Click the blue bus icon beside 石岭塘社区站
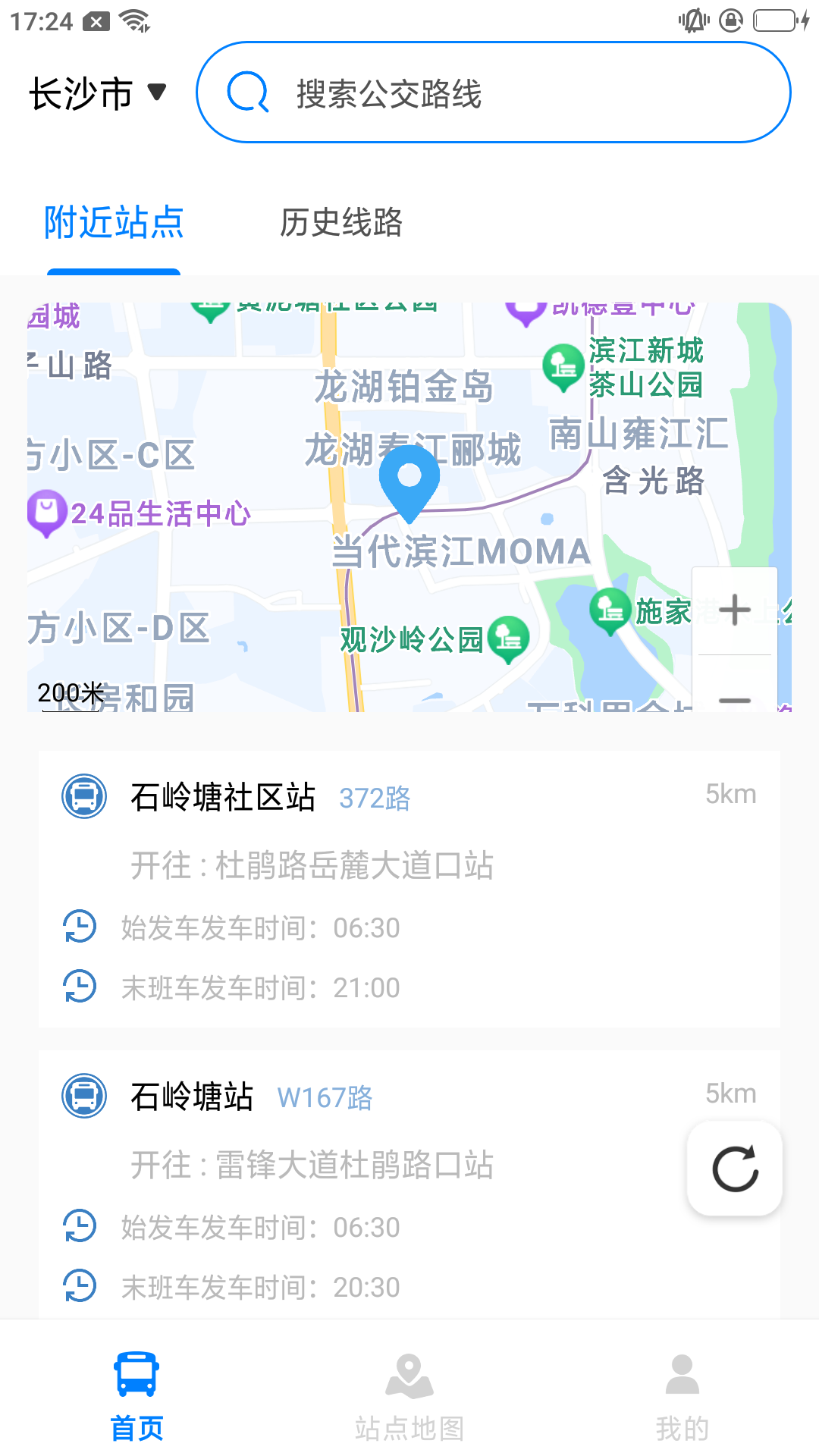 click(83, 796)
